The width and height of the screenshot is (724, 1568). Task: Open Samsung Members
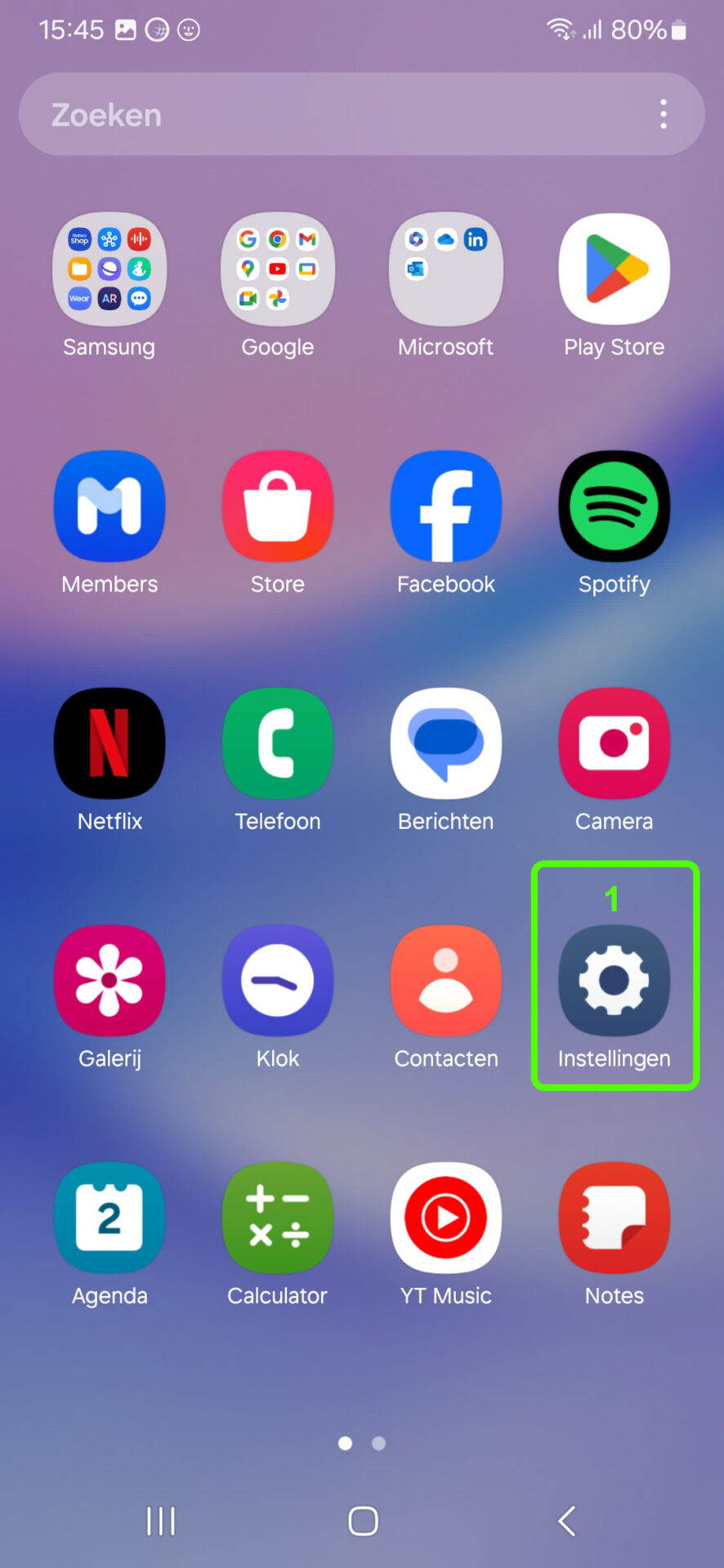pyautogui.click(x=109, y=506)
